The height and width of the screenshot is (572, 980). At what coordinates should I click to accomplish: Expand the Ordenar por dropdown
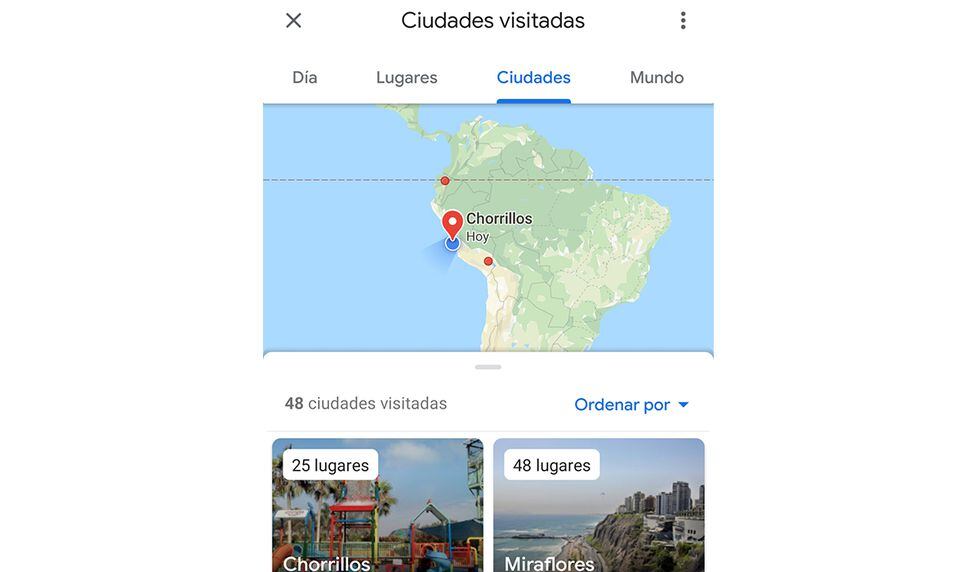point(632,405)
